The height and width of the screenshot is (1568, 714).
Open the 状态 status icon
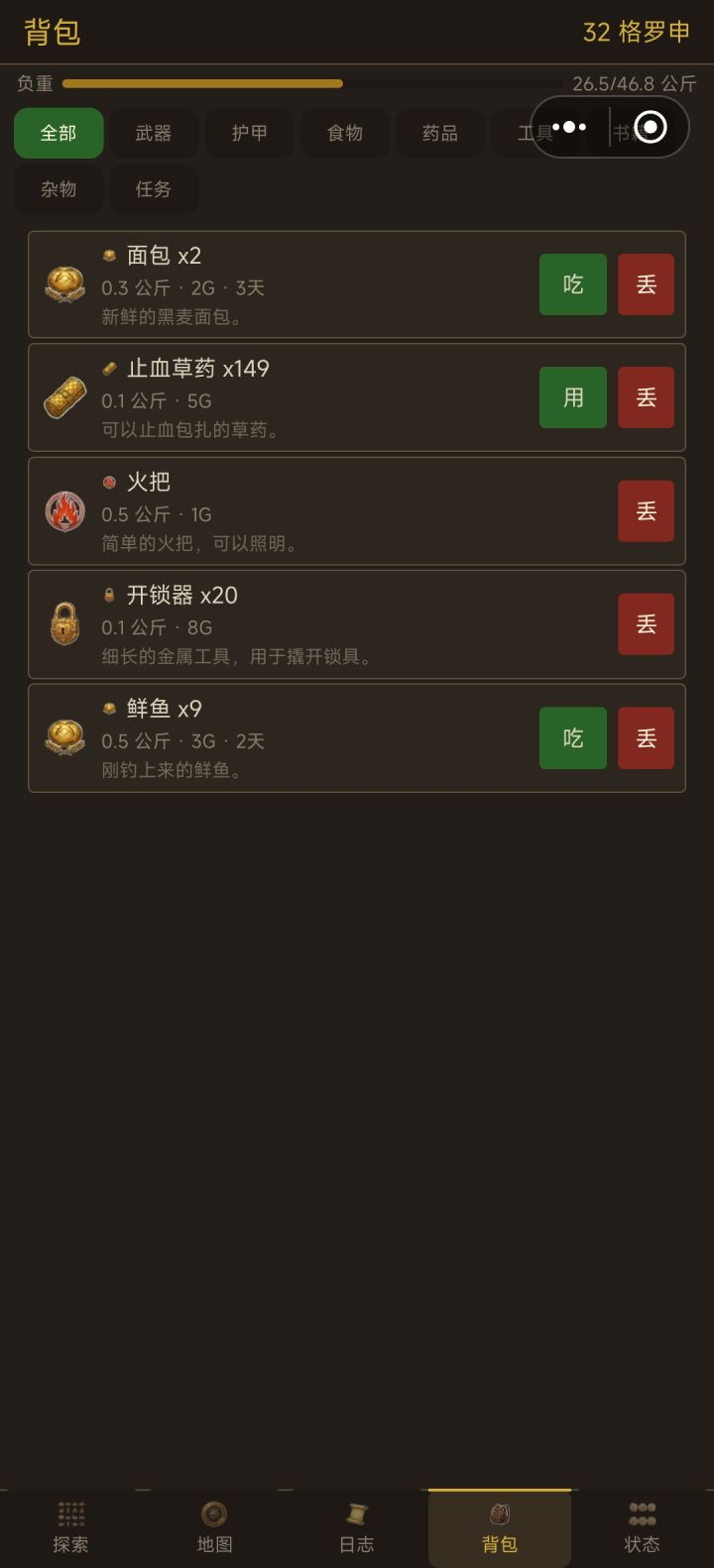(643, 1515)
